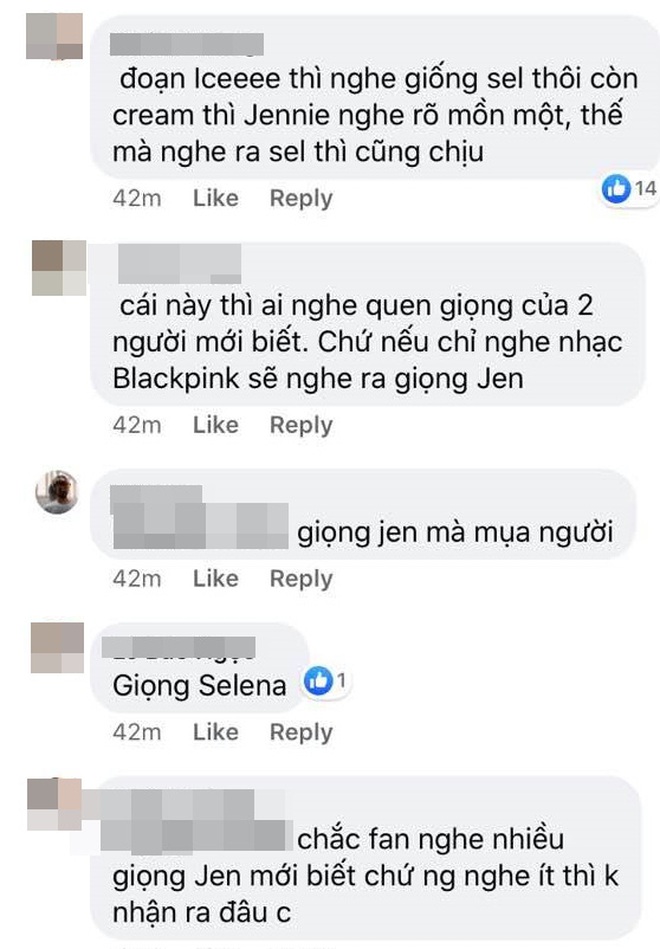Reply to "giọng jen mà mụa người" comment

point(300,578)
